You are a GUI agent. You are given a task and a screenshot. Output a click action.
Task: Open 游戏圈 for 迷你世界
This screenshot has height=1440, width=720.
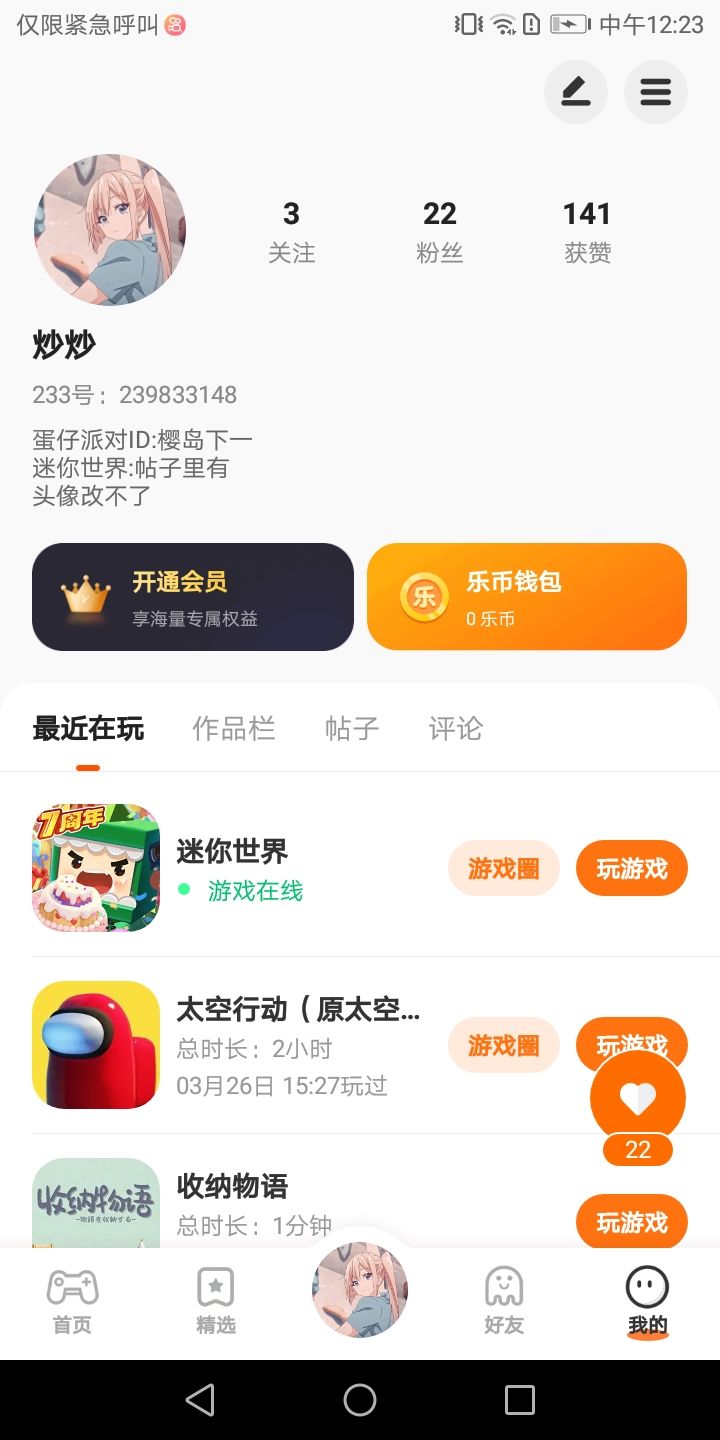click(x=503, y=868)
